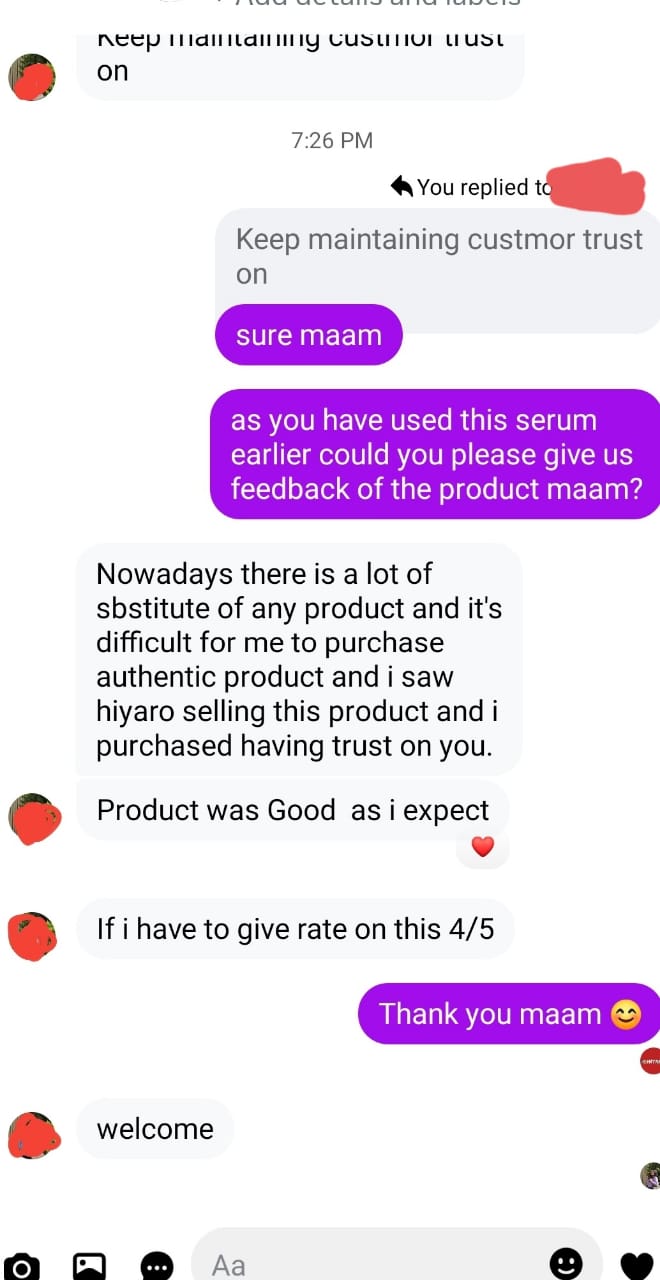The width and height of the screenshot is (660, 1280).
Task: Open the photo gallery picker
Action: coord(89,1266)
